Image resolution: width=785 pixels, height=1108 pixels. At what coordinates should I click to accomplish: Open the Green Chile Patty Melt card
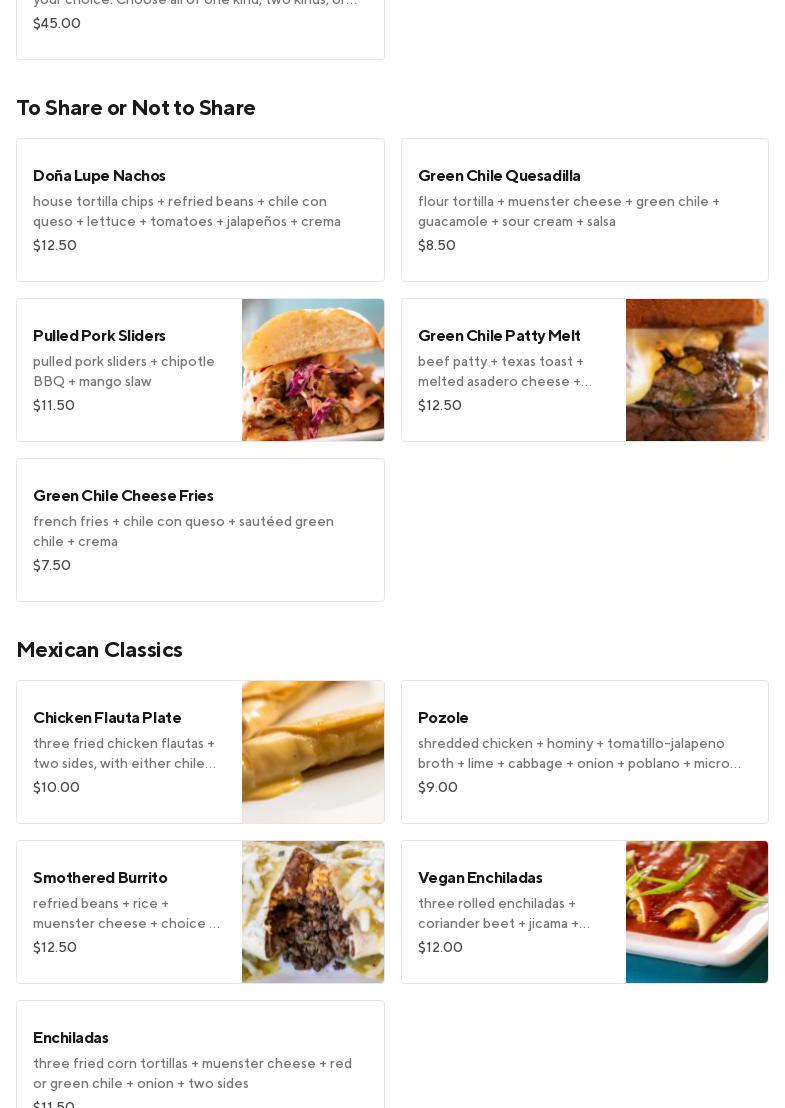584,370
